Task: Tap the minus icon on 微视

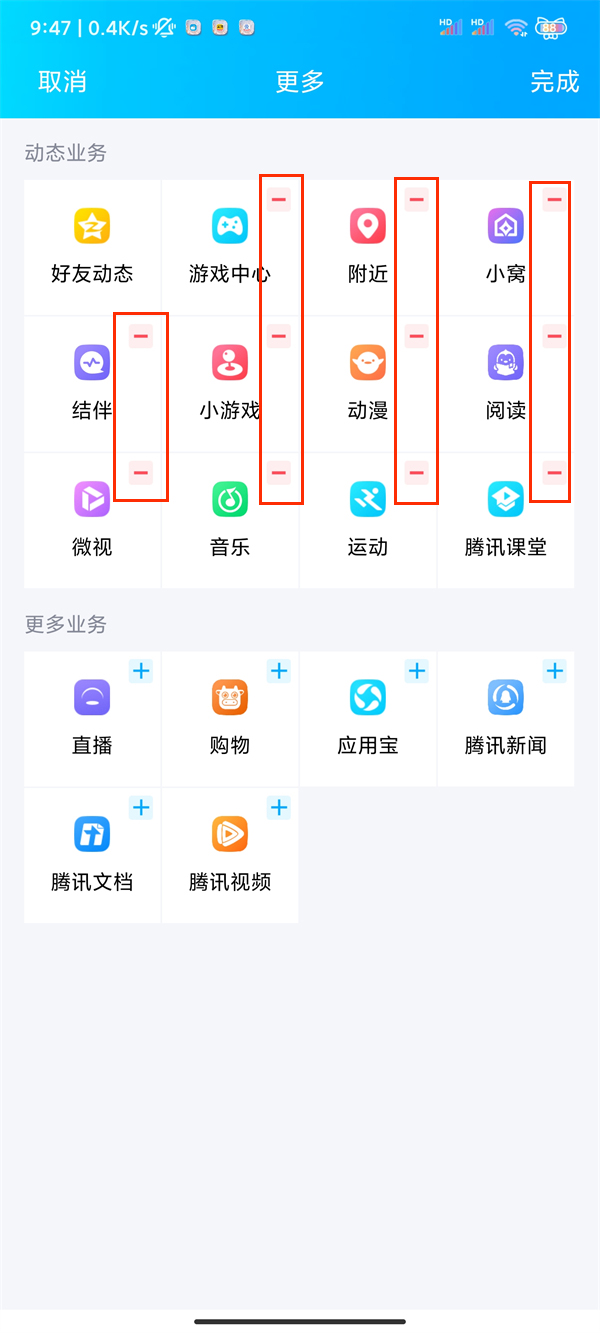Action: coord(141,472)
